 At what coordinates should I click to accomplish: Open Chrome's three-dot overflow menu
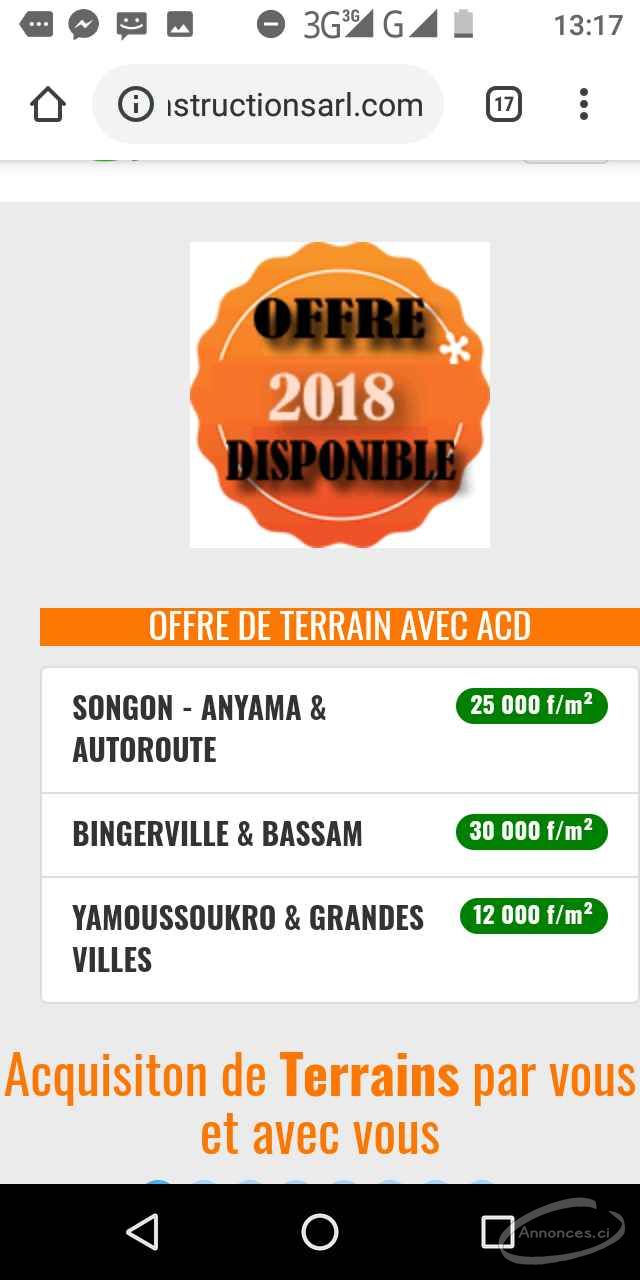[584, 105]
